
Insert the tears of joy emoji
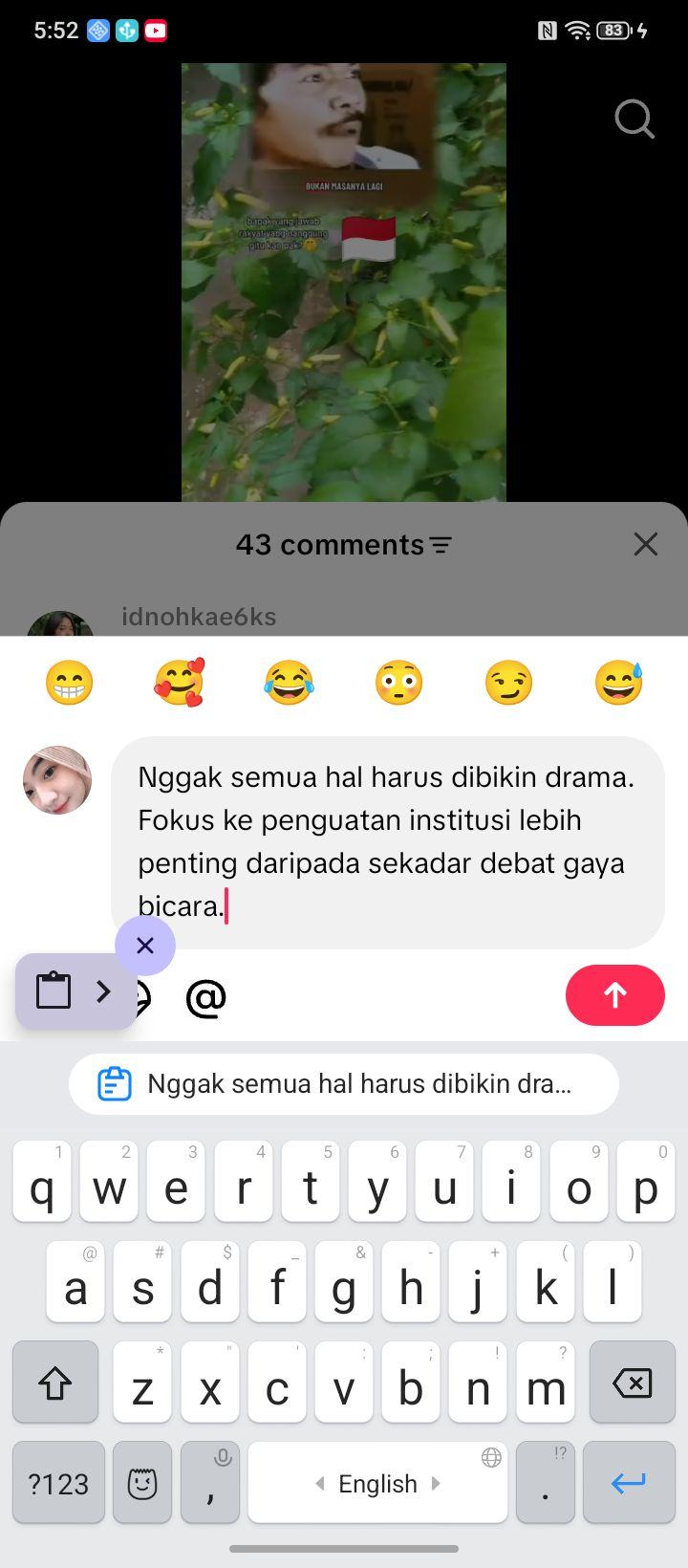(x=289, y=683)
